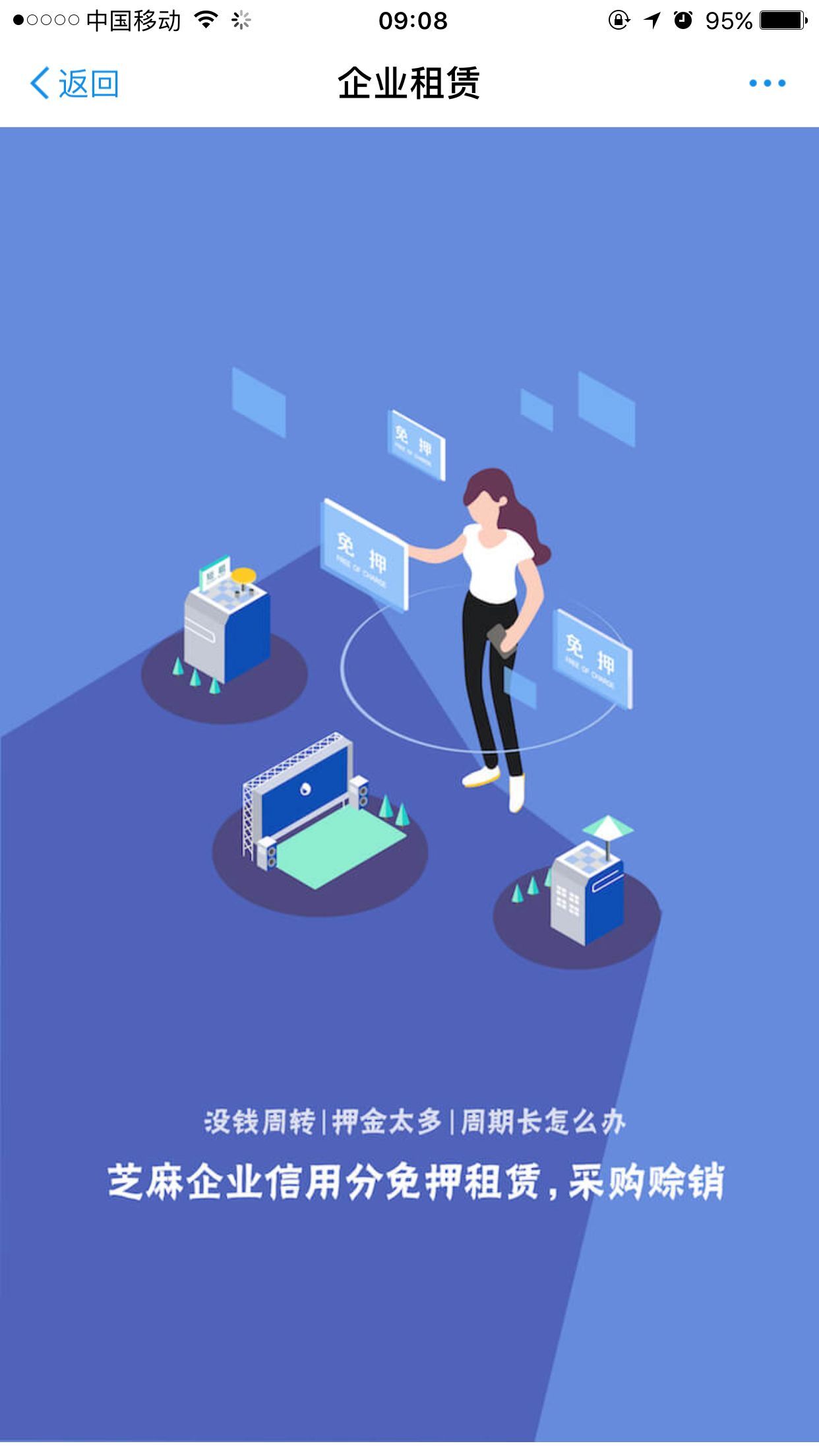This screenshot has height=1456, width=819.
Task: Go back using the 返回 button
Action: coord(74,84)
